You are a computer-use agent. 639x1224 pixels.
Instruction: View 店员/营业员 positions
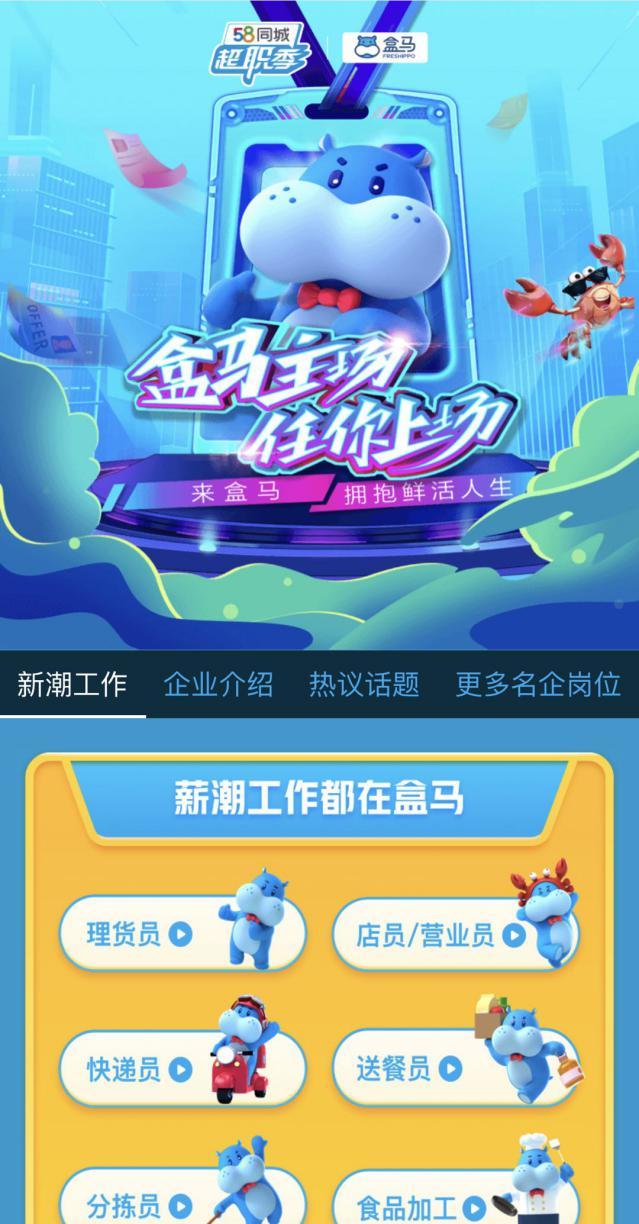pyautogui.click(x=440, y=934)
